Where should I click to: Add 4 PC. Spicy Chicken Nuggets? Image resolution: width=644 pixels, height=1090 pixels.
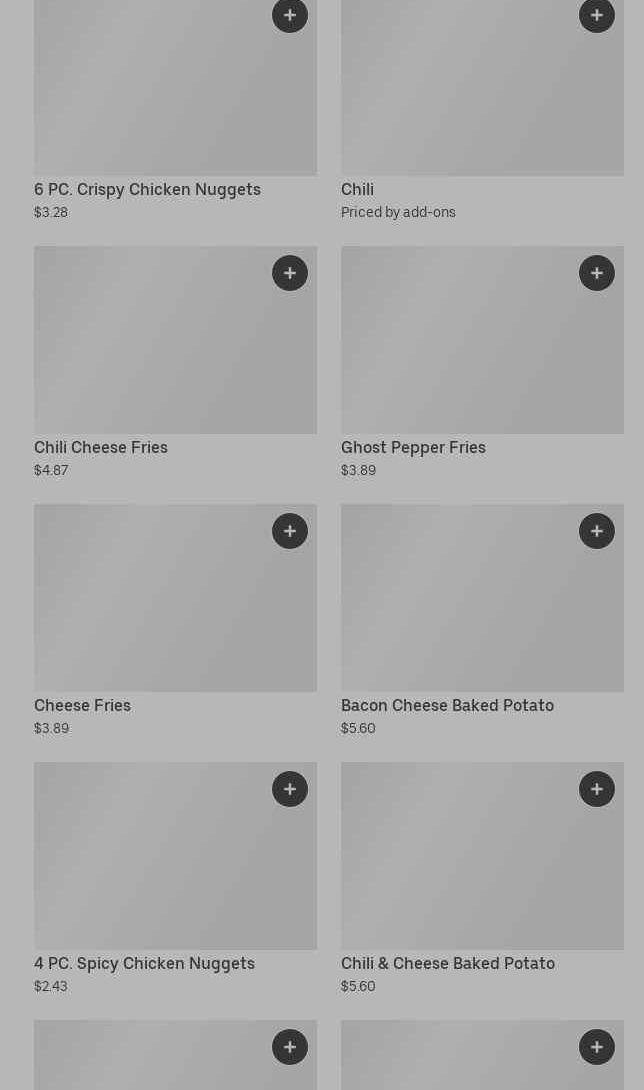(x=290, y=789)
